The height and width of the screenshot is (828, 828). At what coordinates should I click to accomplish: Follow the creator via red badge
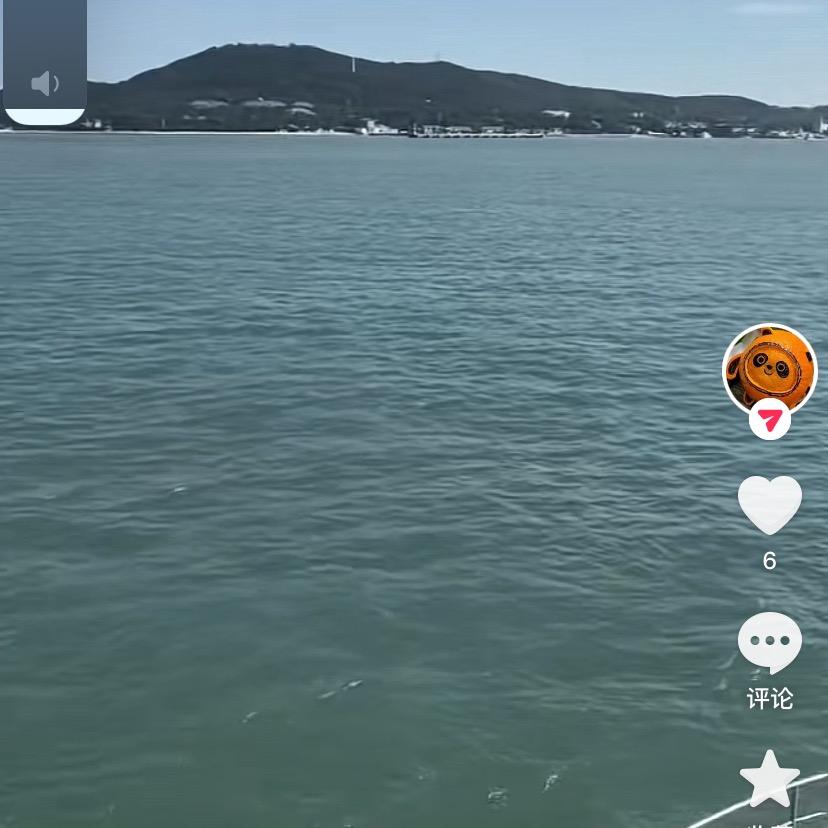point(769,419)
